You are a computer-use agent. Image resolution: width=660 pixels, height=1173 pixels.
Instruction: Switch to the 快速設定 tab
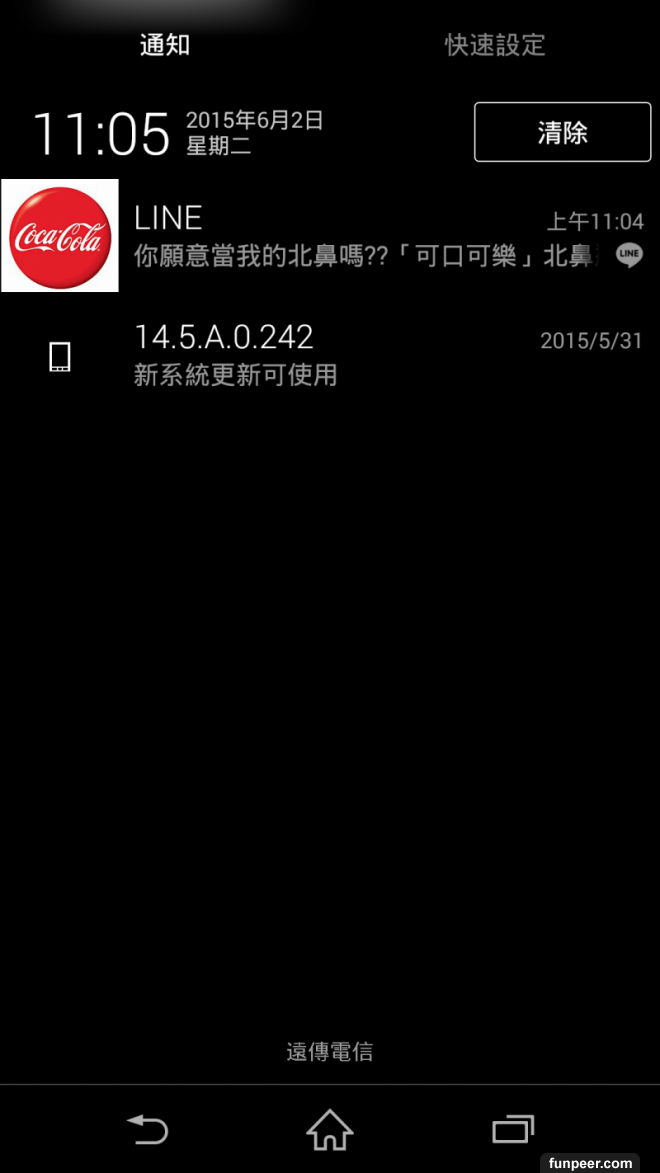tap(495, 45)
